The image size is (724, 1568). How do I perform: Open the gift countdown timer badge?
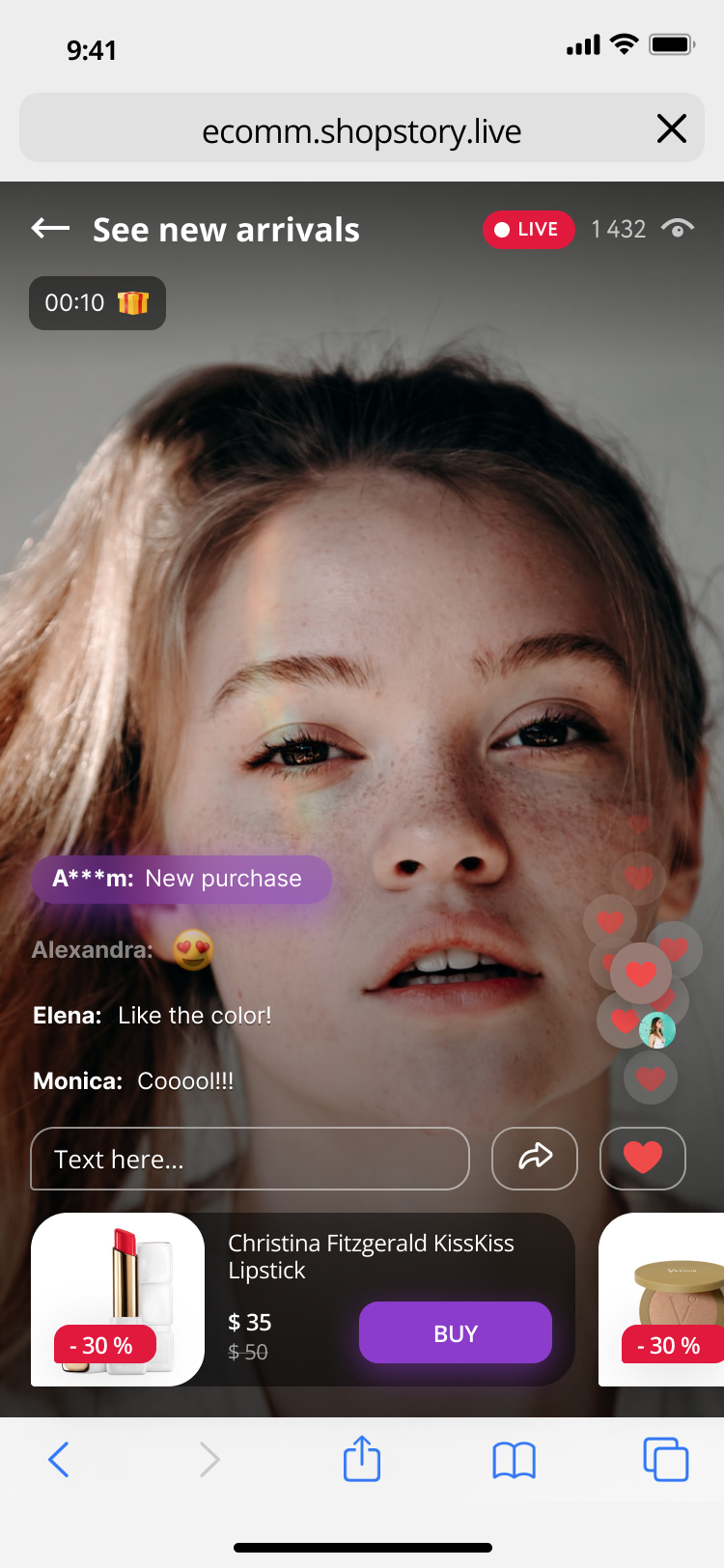pyautogui.click(x=97, y=303)
